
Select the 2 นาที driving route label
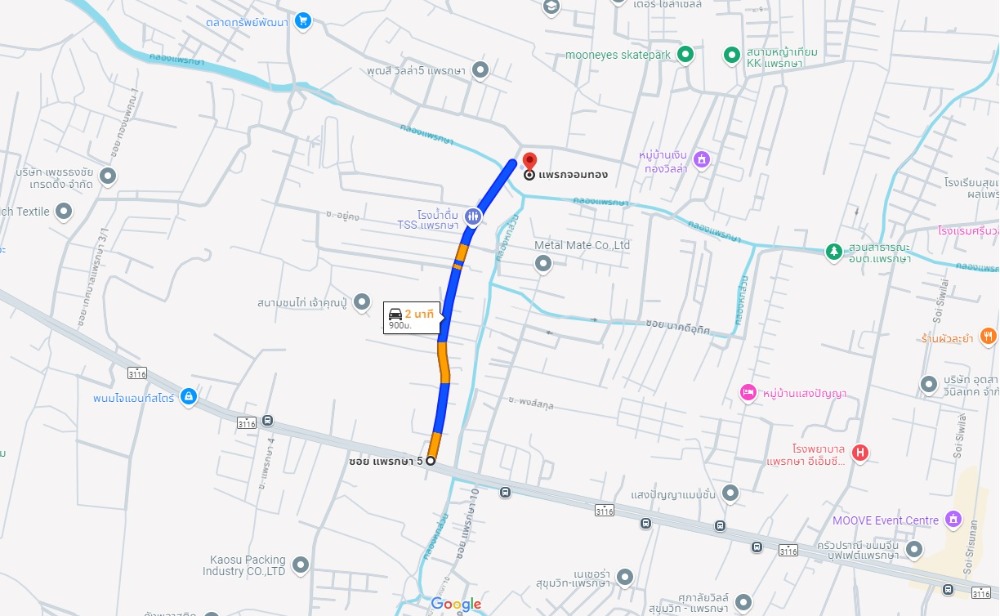(x=412, y=318)
